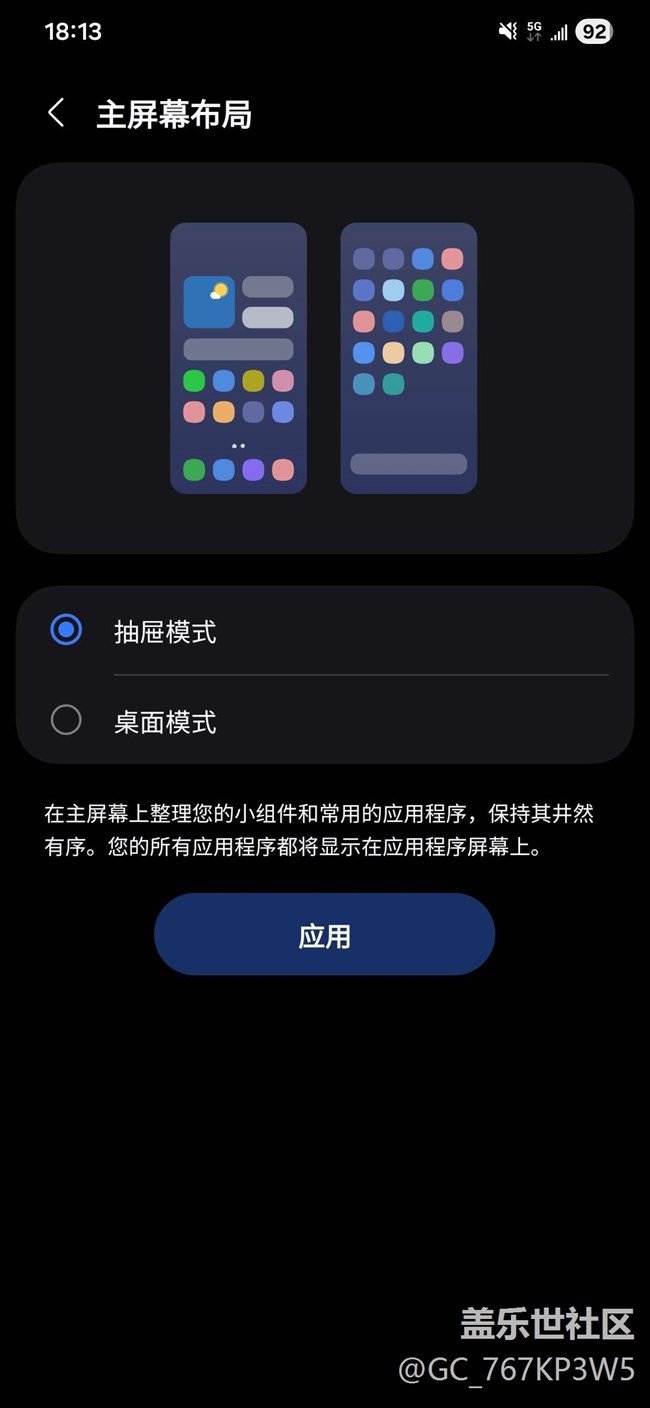Select the 抽屉模式 radio option

click(x=67, y=630)
